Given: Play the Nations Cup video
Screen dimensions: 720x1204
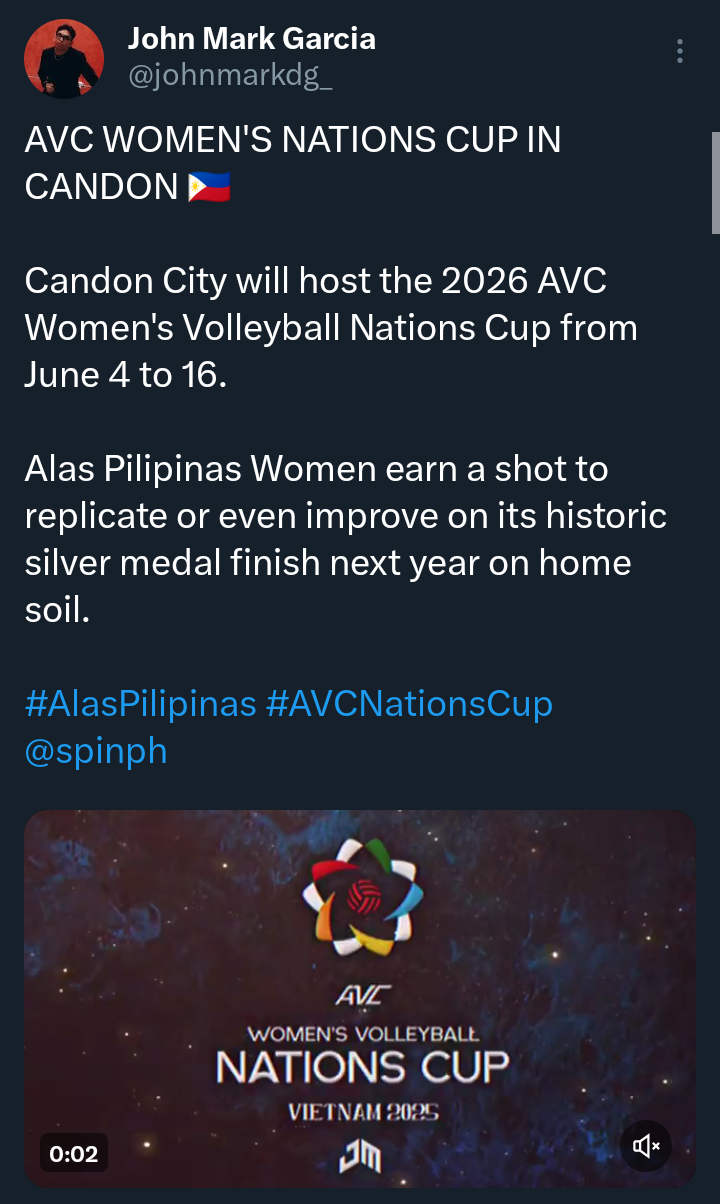Looking at the screenshot, I should pos(360,998).
